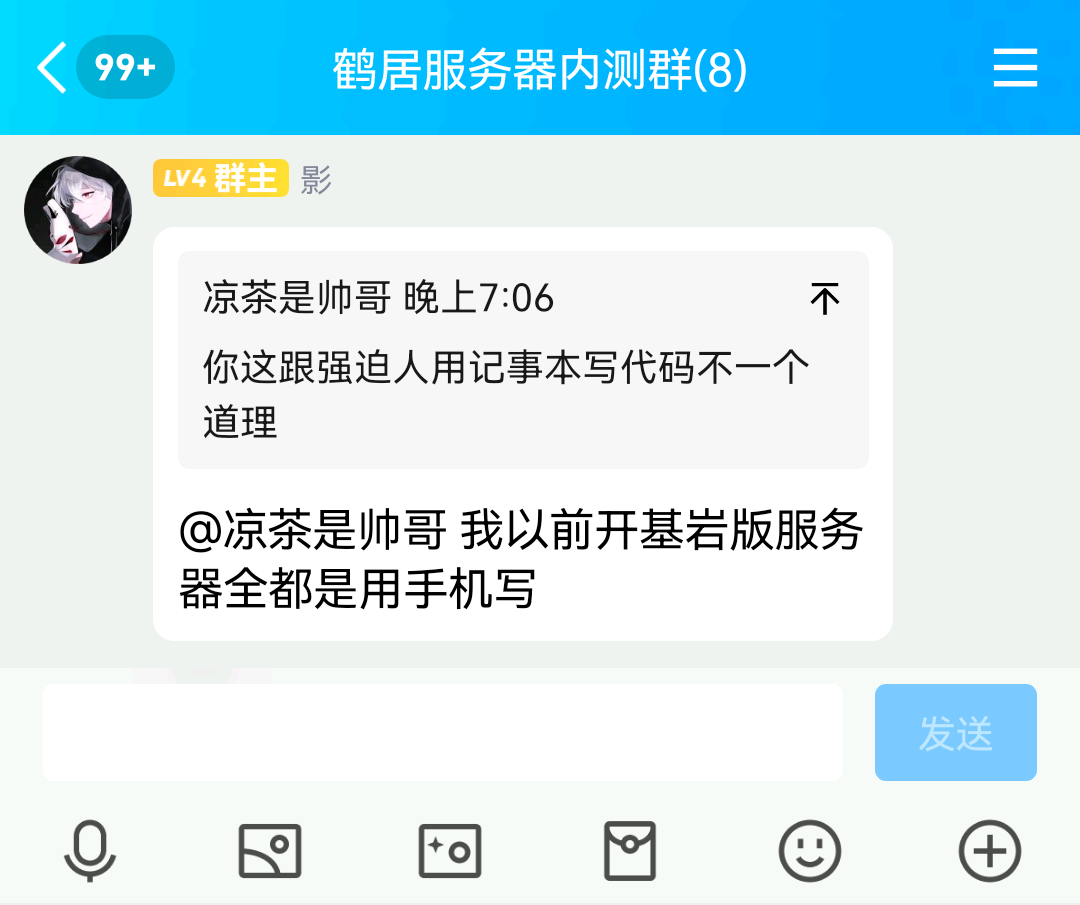Record a voice message with the microphone
This screenshot has width=1080, height=905.
point(90,851)
